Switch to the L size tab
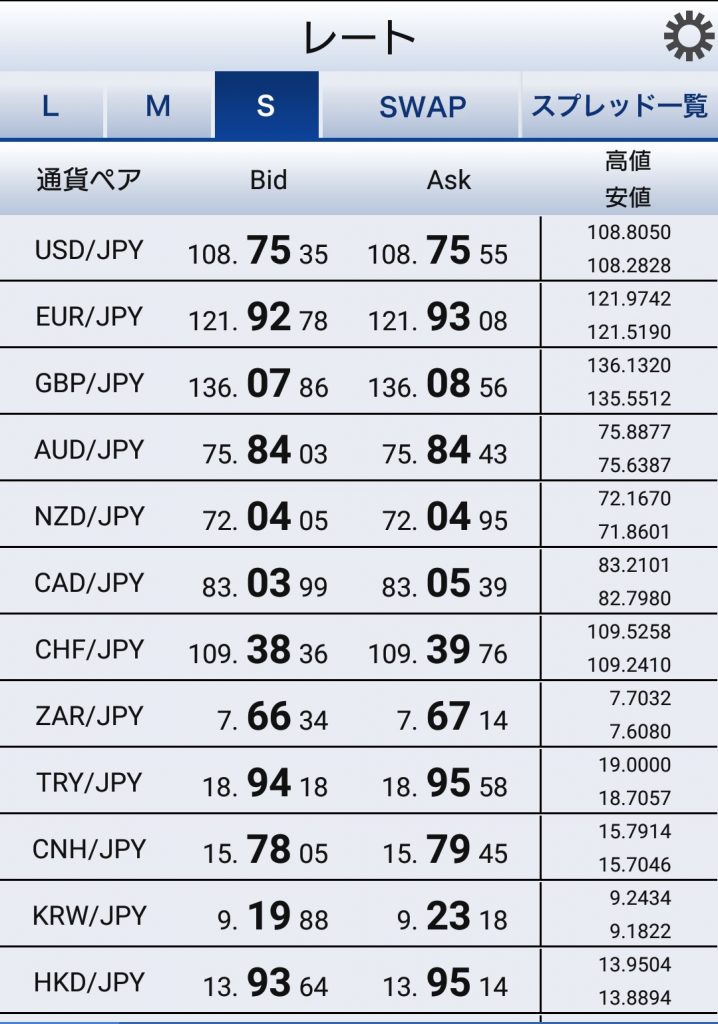The width and height of the screenshot is (718, 1024). pos(51,106)
